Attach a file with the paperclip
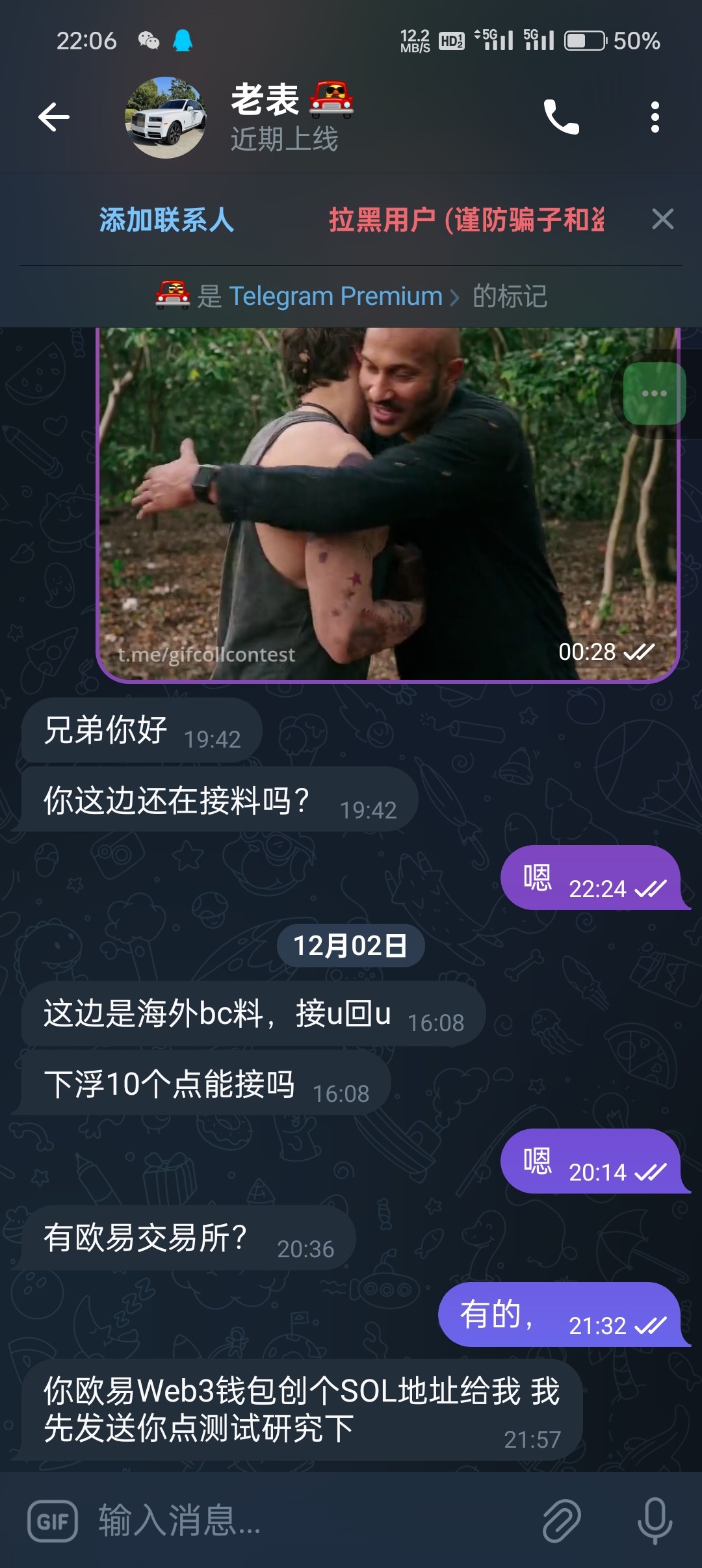702x1568 pixels. click(x=562, y=1521)
